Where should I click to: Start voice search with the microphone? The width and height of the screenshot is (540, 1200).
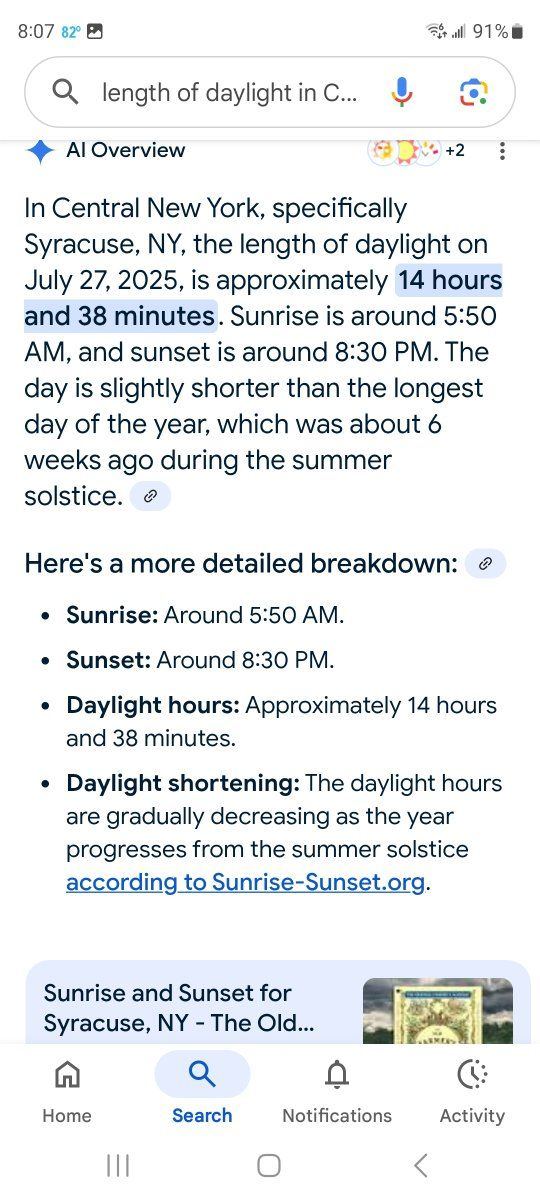[x=401, y=93]
